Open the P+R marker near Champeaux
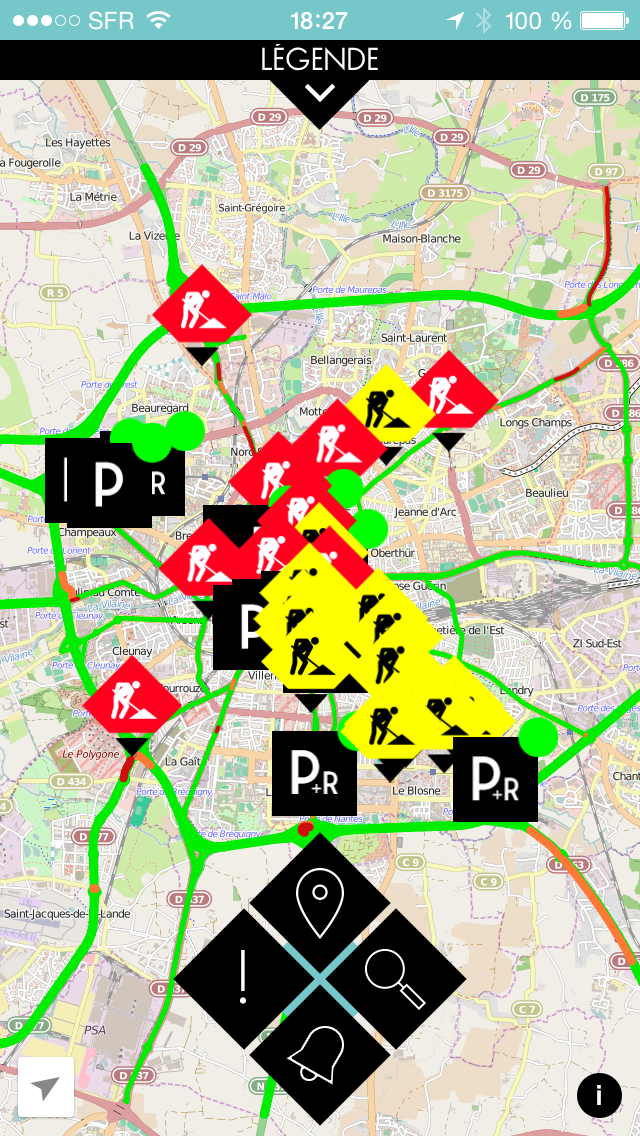The image size is (640, 1136). 115,480
